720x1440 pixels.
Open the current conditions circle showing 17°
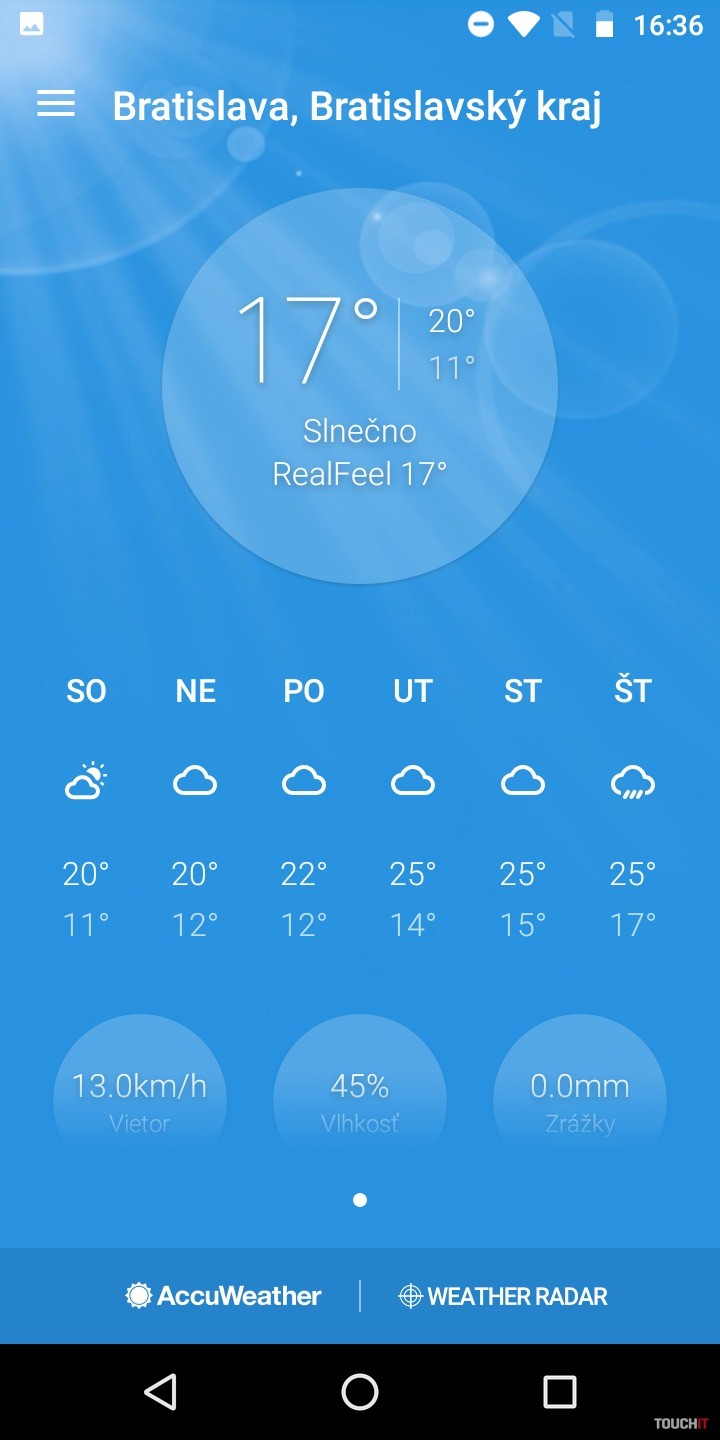360,386
